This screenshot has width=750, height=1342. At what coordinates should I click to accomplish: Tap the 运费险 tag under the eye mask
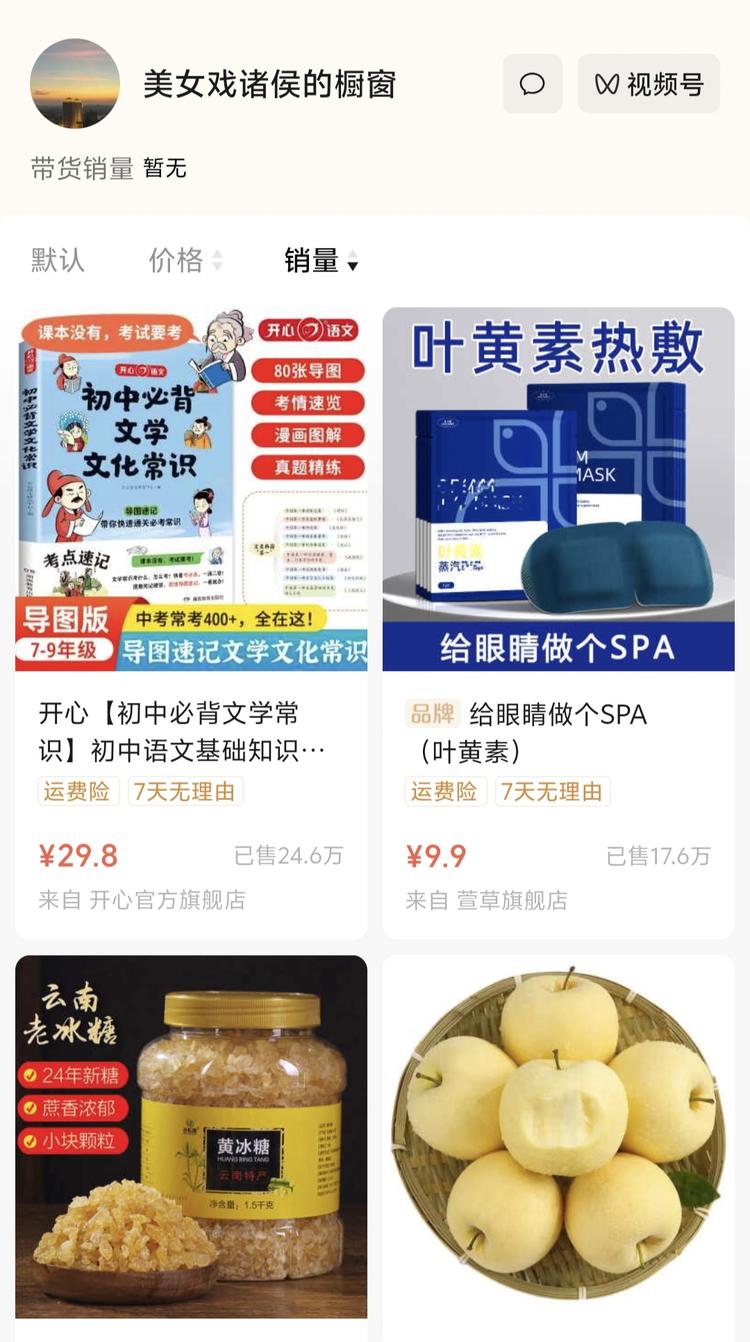[446, 791]
